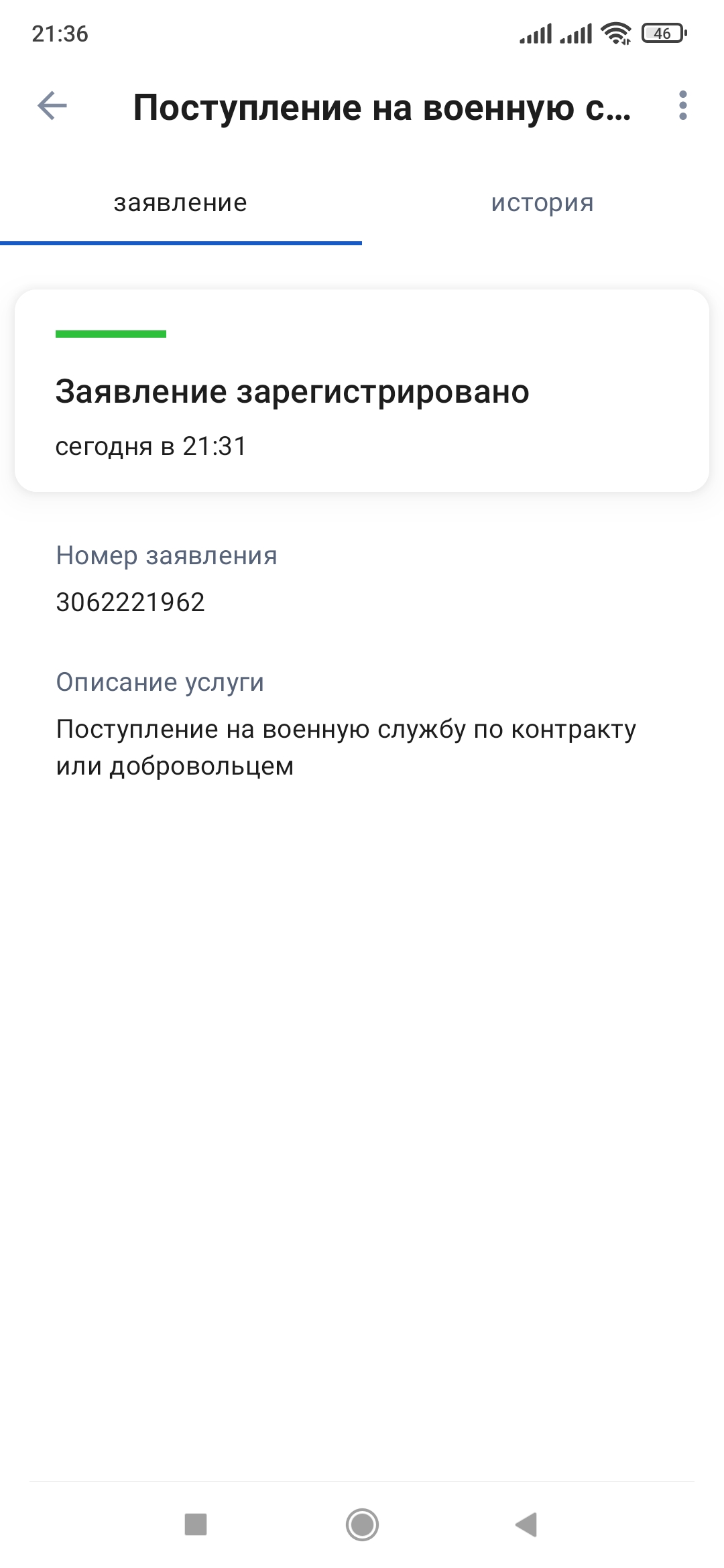Tap the service description text
Viewport: 724px width, 1568px height.
point(347,746)
